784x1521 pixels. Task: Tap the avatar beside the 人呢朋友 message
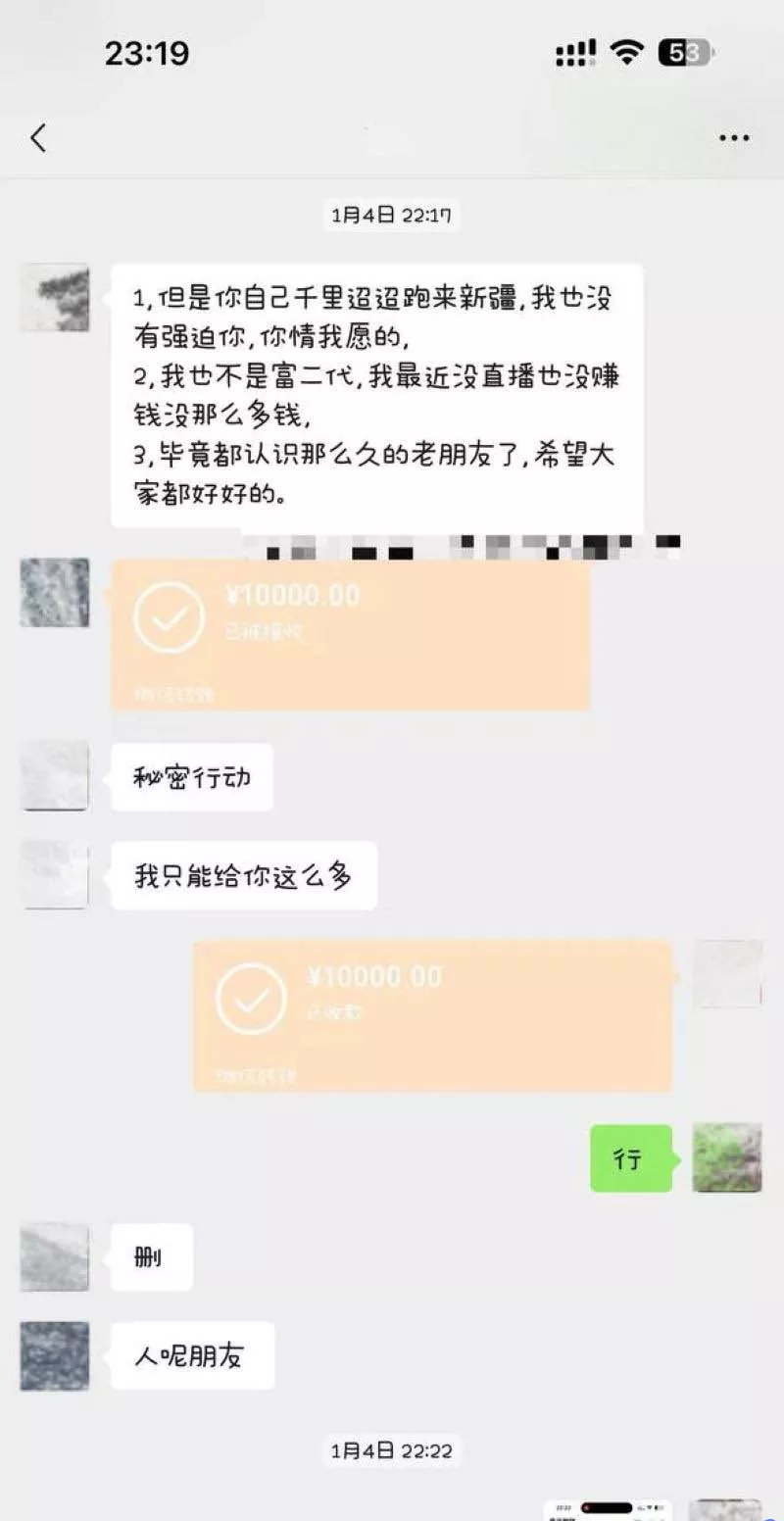point(55,1355)
